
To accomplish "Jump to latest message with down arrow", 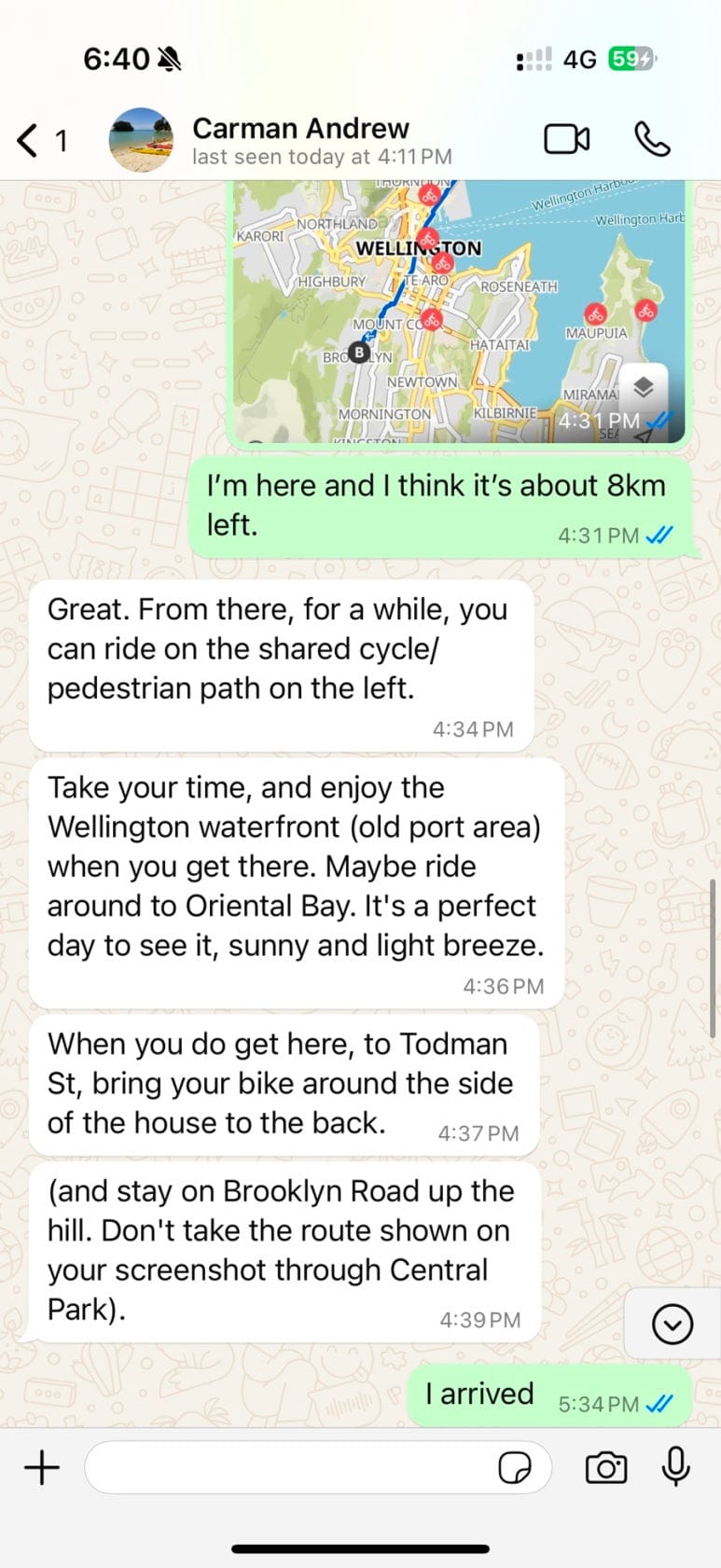I will (x=672, y=1323).
